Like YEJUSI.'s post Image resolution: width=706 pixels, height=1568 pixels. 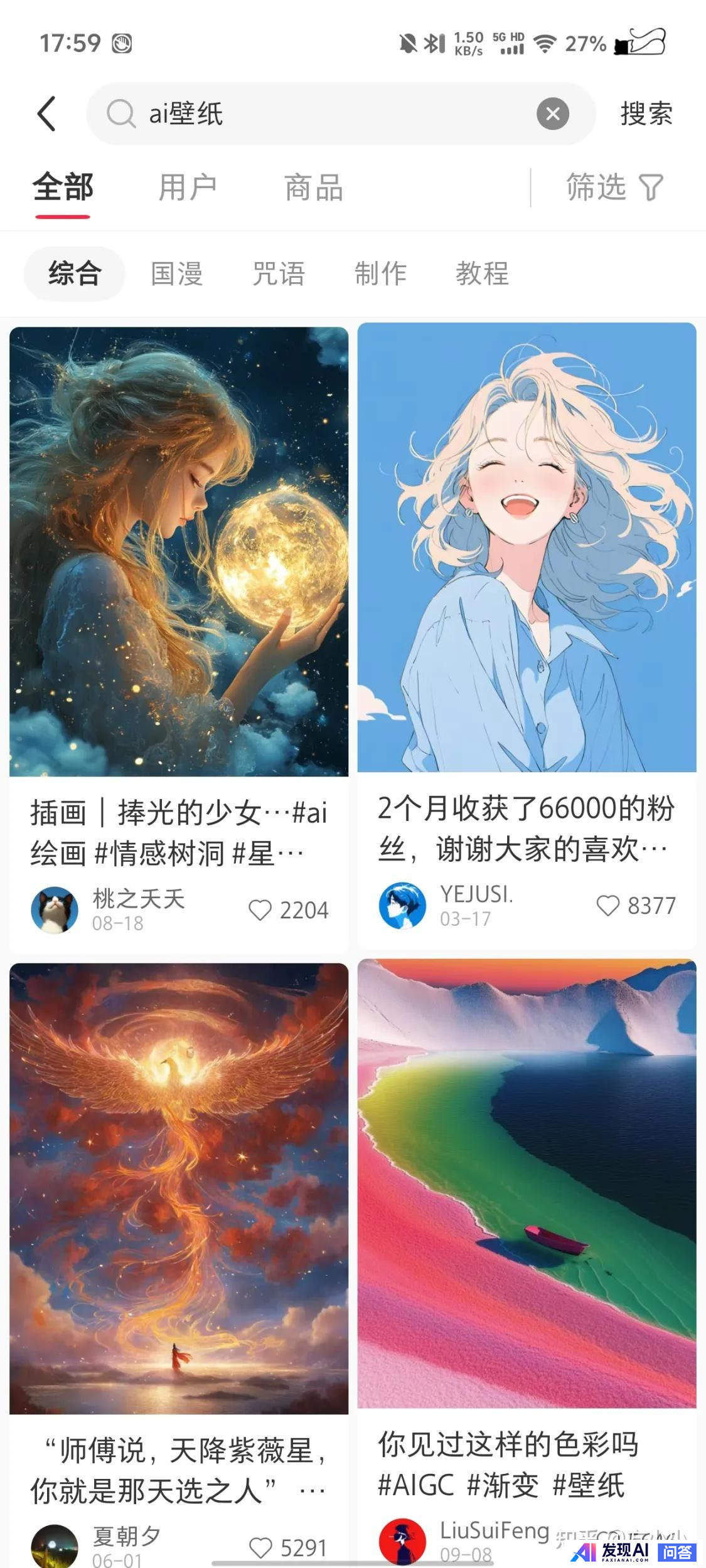click(607, 905)
